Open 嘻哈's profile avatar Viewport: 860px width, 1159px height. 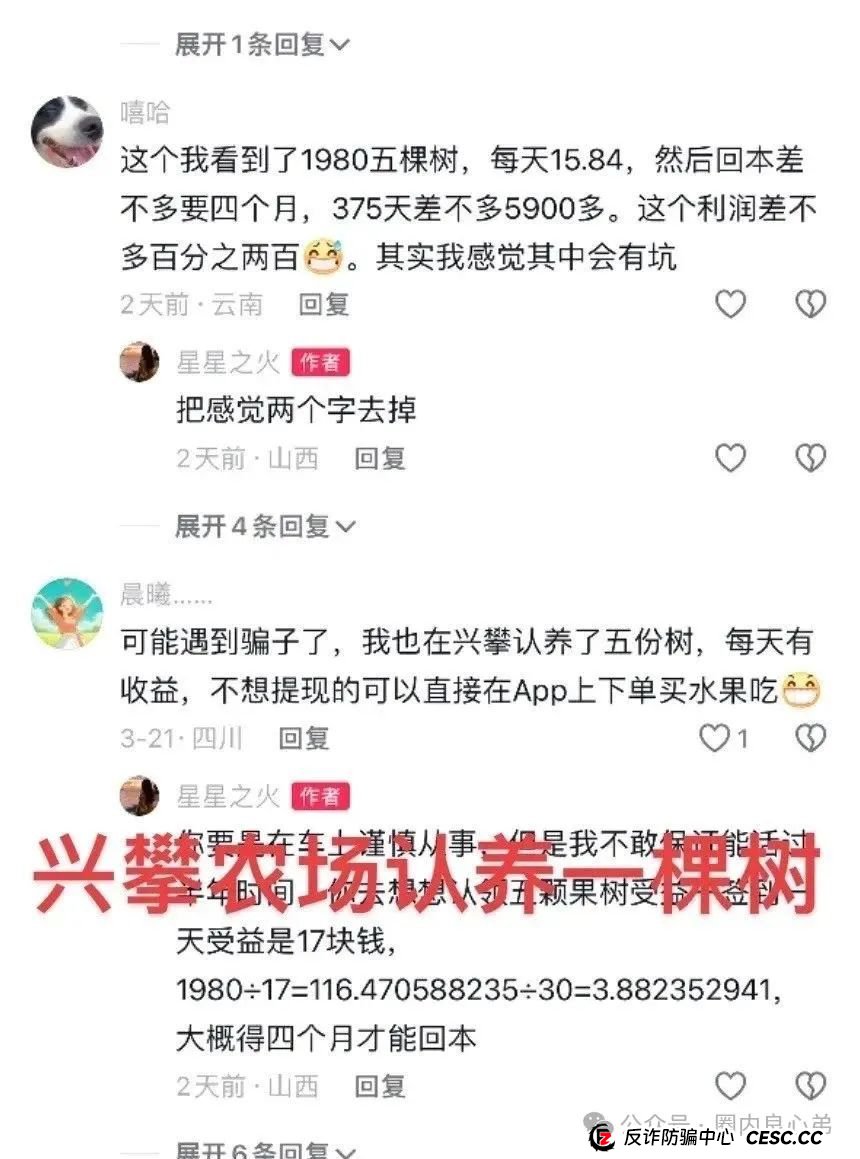[x=67, y=131]
